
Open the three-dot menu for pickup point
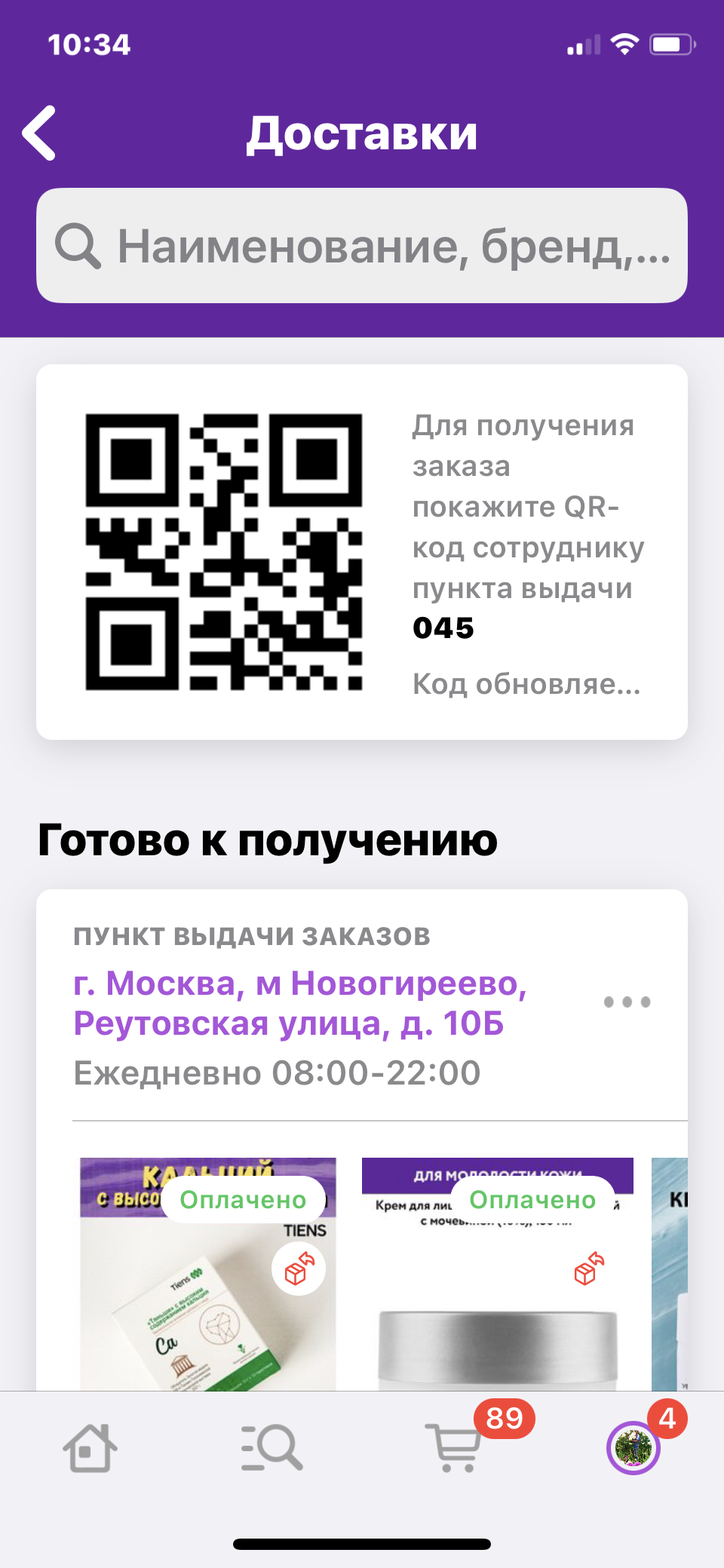[x=627, y=1002]
